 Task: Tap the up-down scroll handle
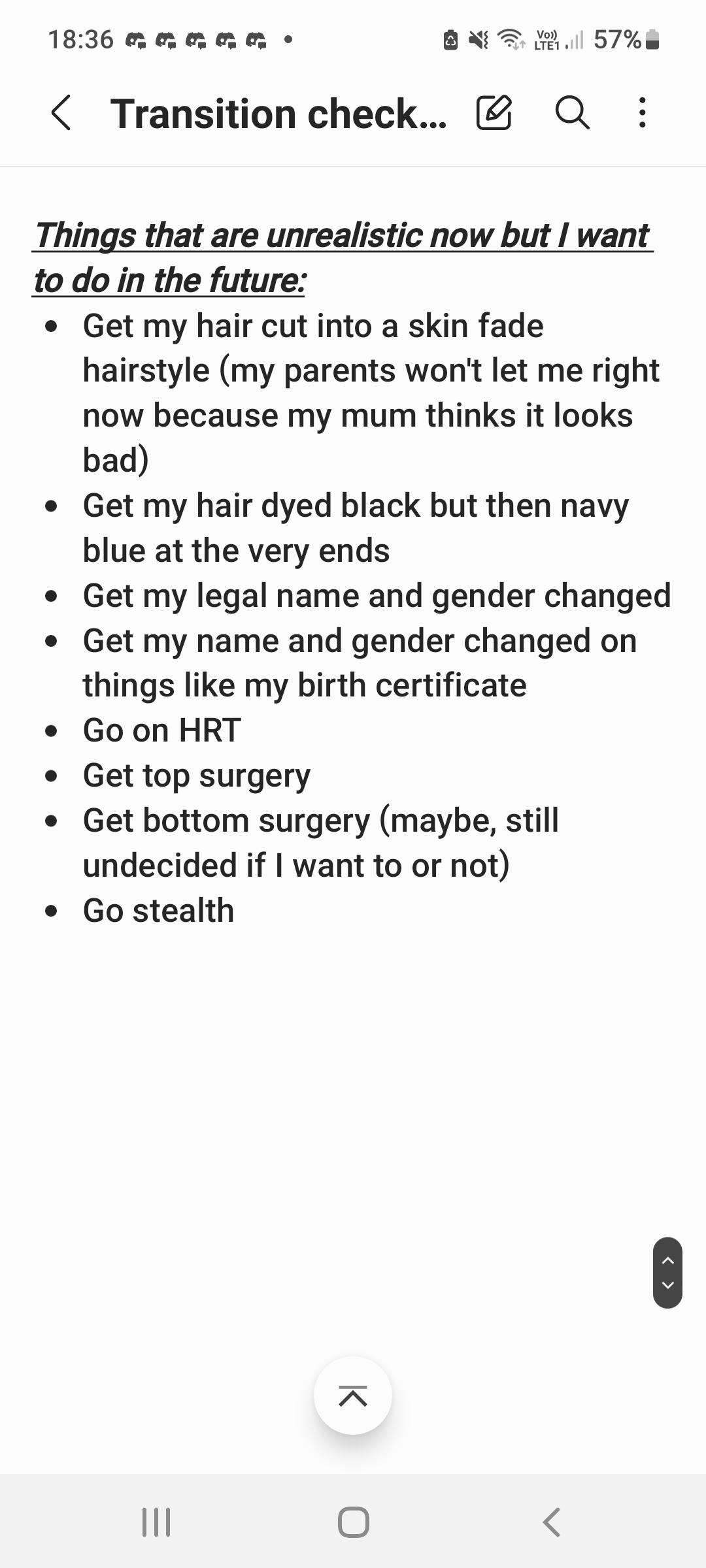pos(667,1273)
